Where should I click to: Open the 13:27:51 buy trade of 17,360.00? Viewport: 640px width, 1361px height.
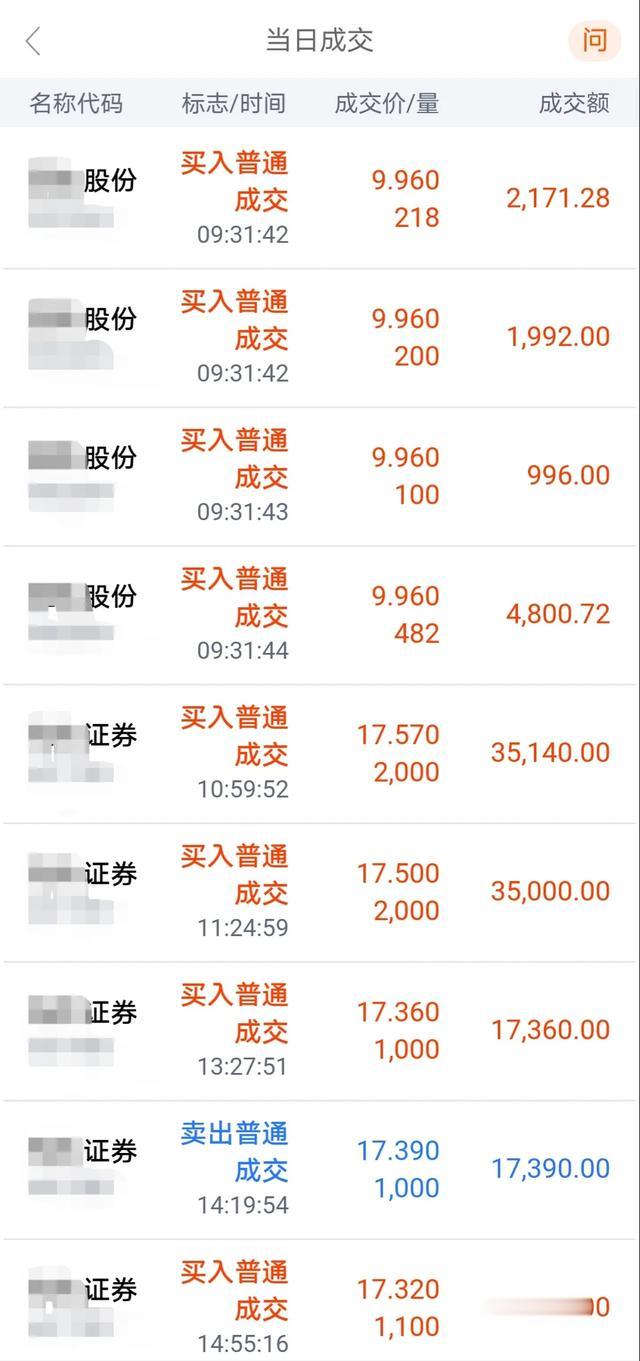(320, 1032)
